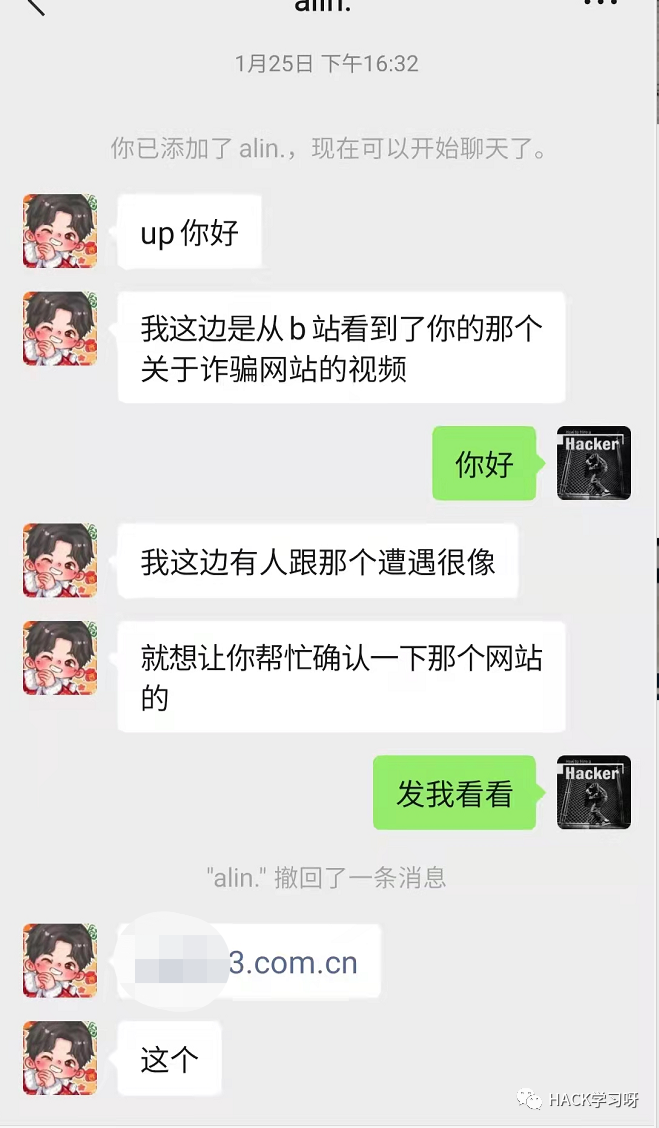Tap alin.'s avatar beside "up 你好"
Image resolution: width=659 pixels, height=1128 pixels.
pyautogui.click(x=60, y=231)
